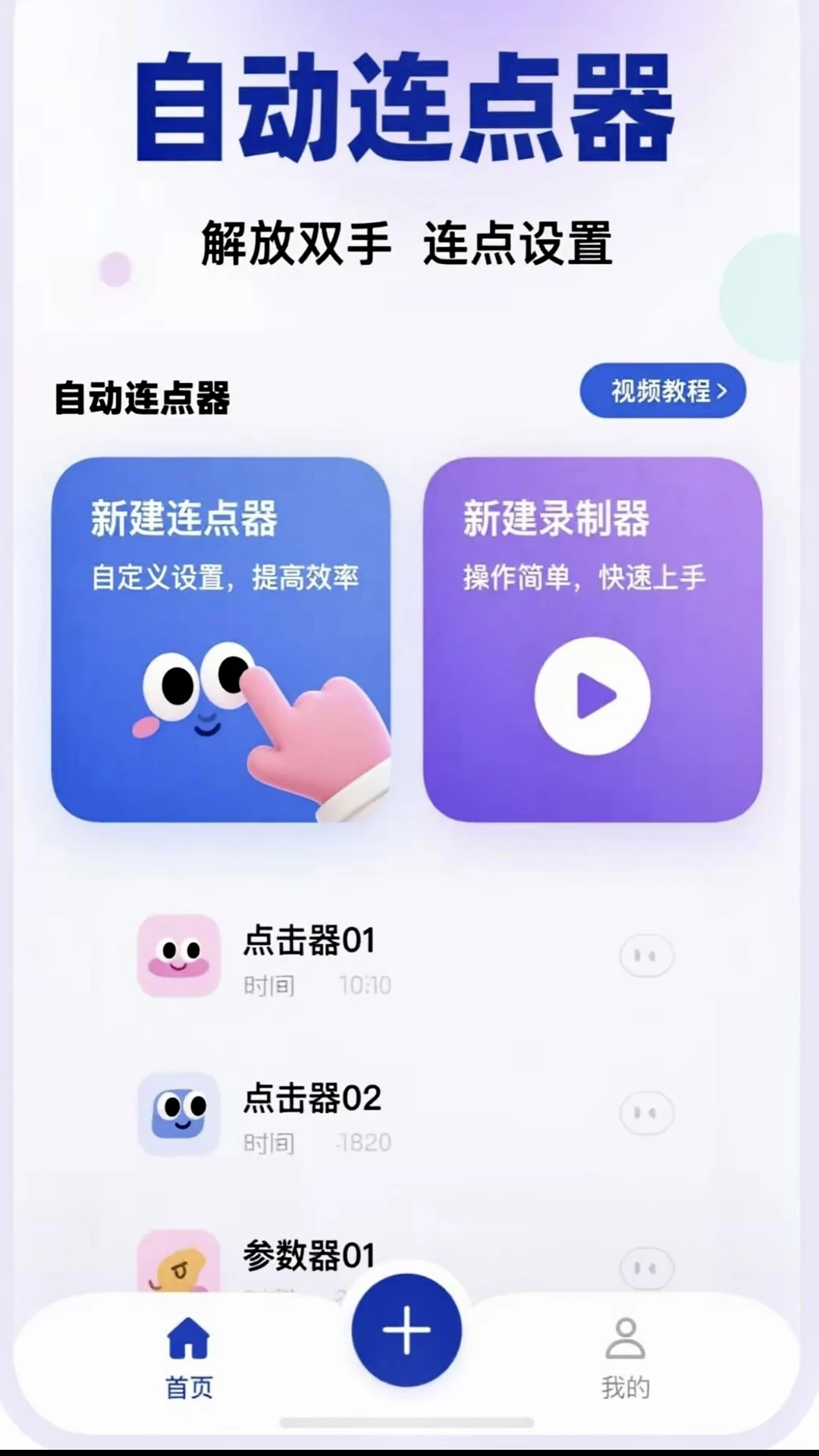Switch to the 我的 tab

pyautogui.click(x=626, y=1357)
